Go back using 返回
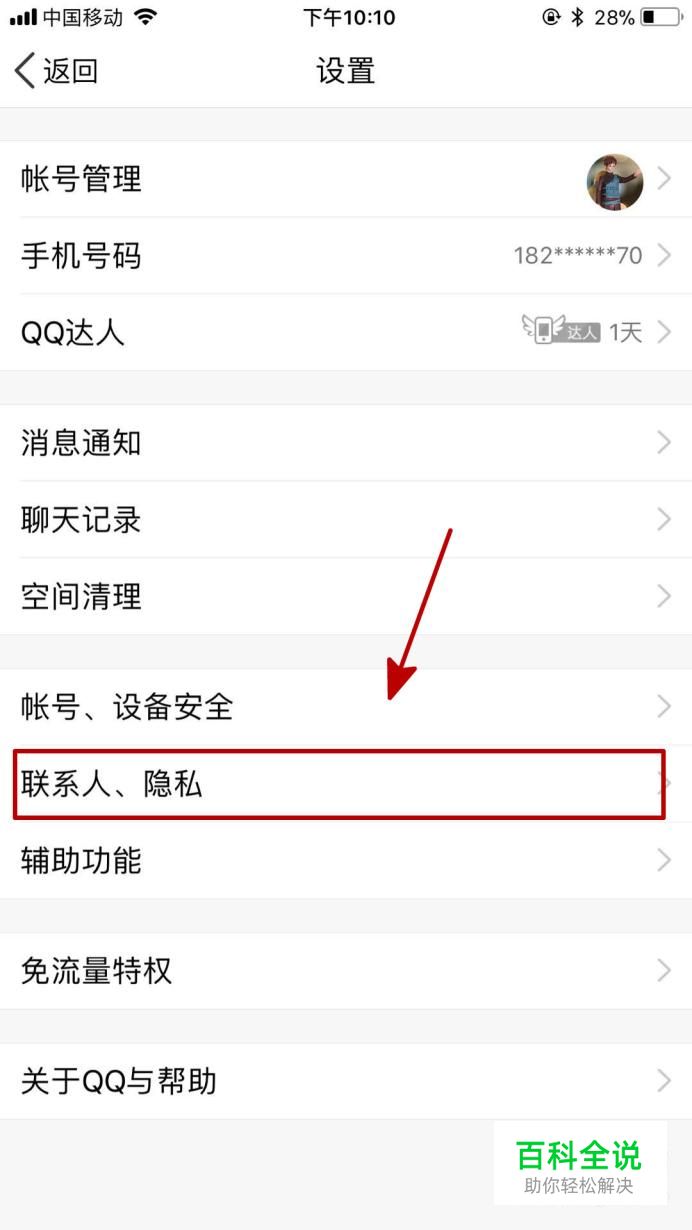692x1230 pixels. coord(56,71)
